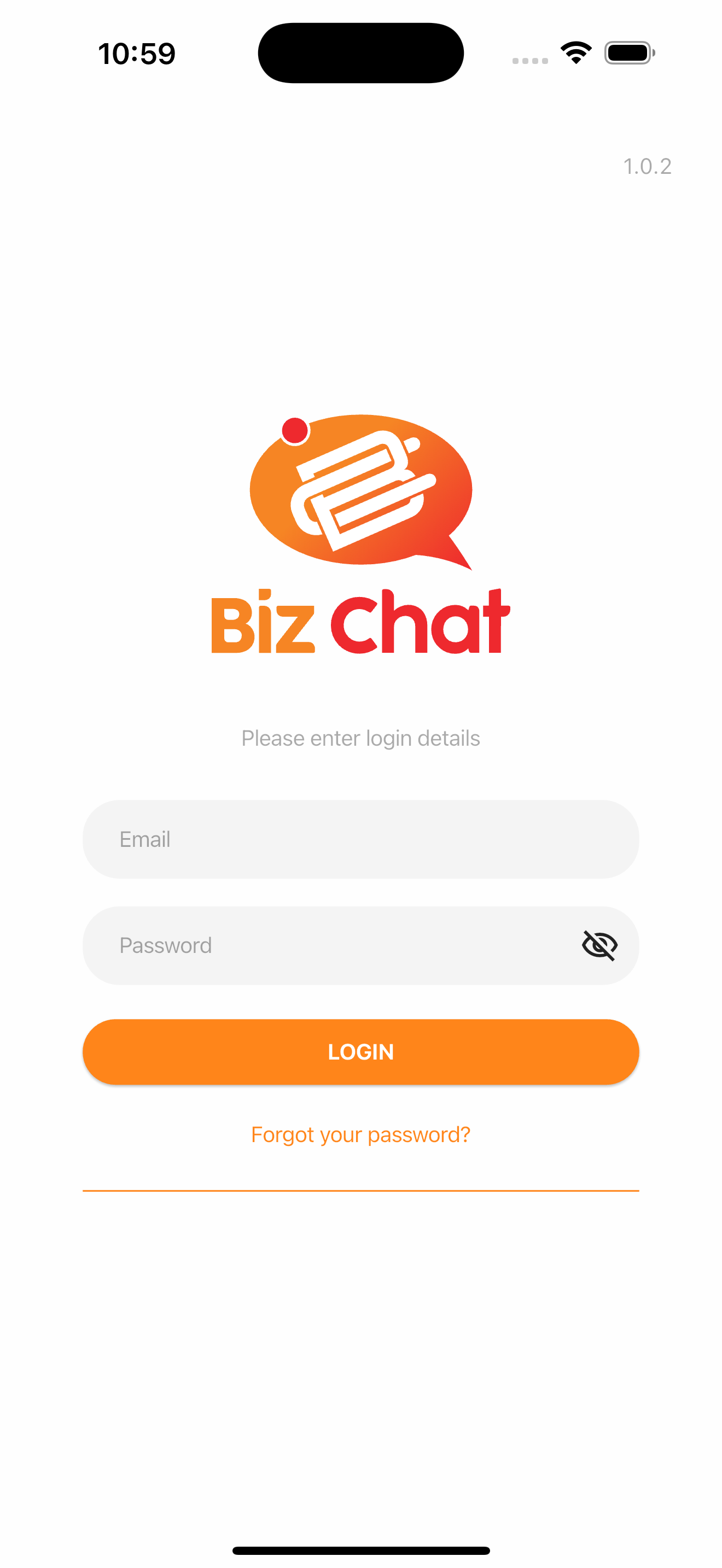Tap the red notification dot on the logo
The image size is (722, 1568).
(294, 430)
